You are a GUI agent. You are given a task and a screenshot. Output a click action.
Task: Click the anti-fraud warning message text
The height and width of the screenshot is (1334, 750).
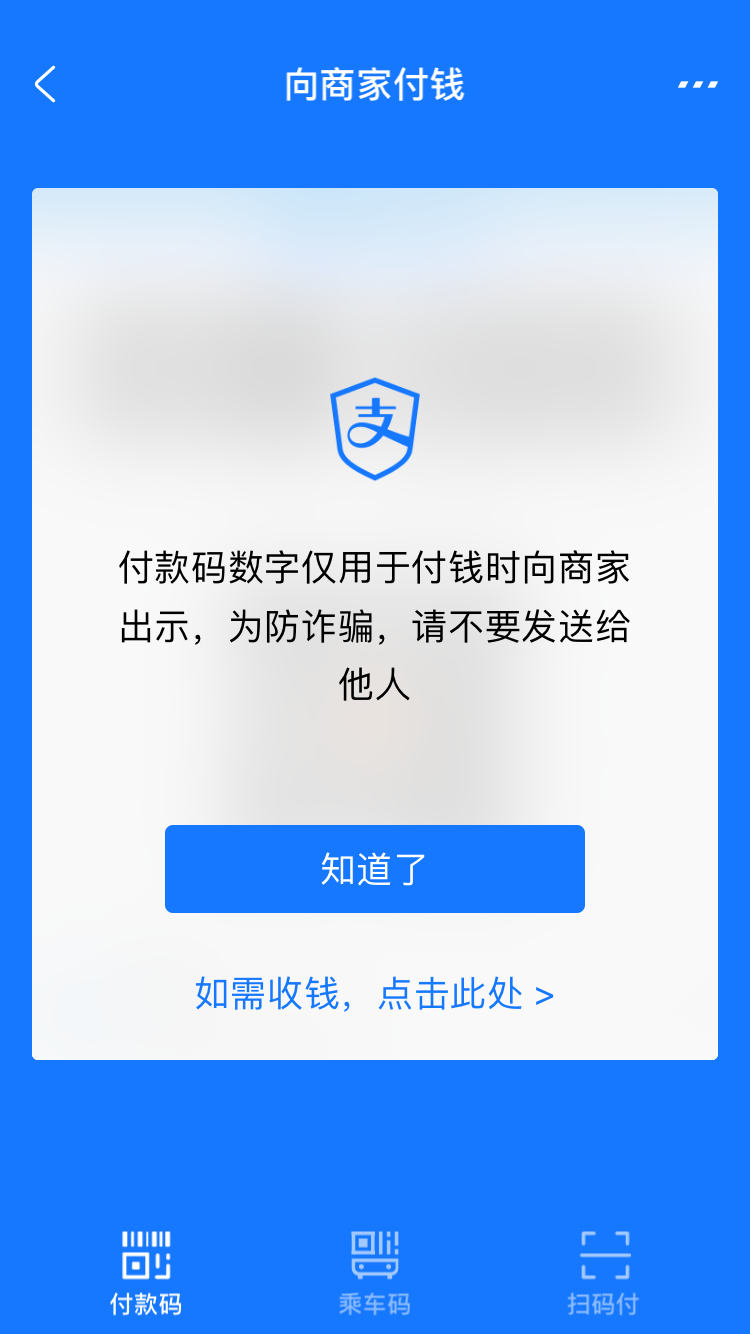[x=375, y=629]
